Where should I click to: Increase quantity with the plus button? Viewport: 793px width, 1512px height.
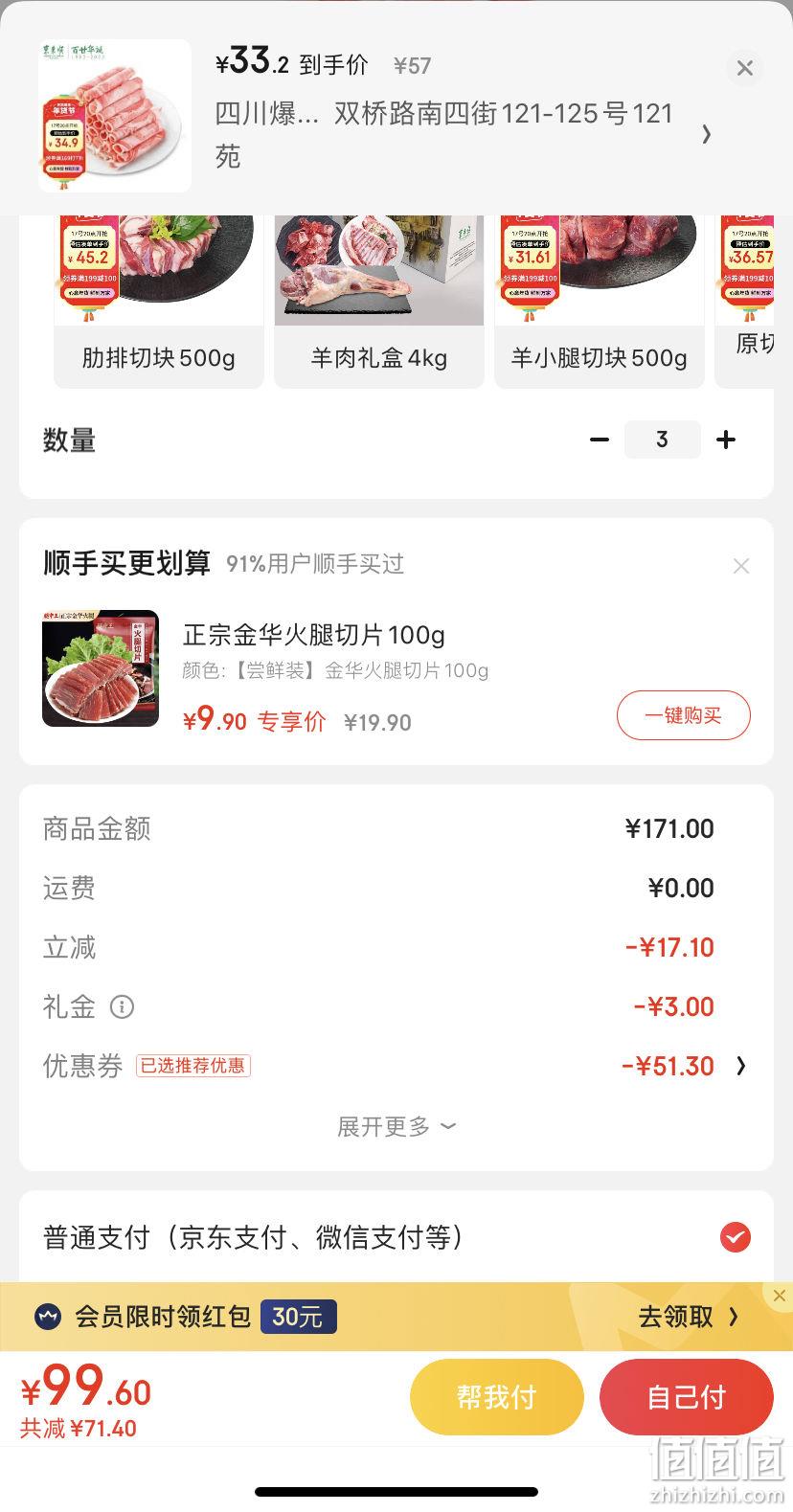point(726,440)
